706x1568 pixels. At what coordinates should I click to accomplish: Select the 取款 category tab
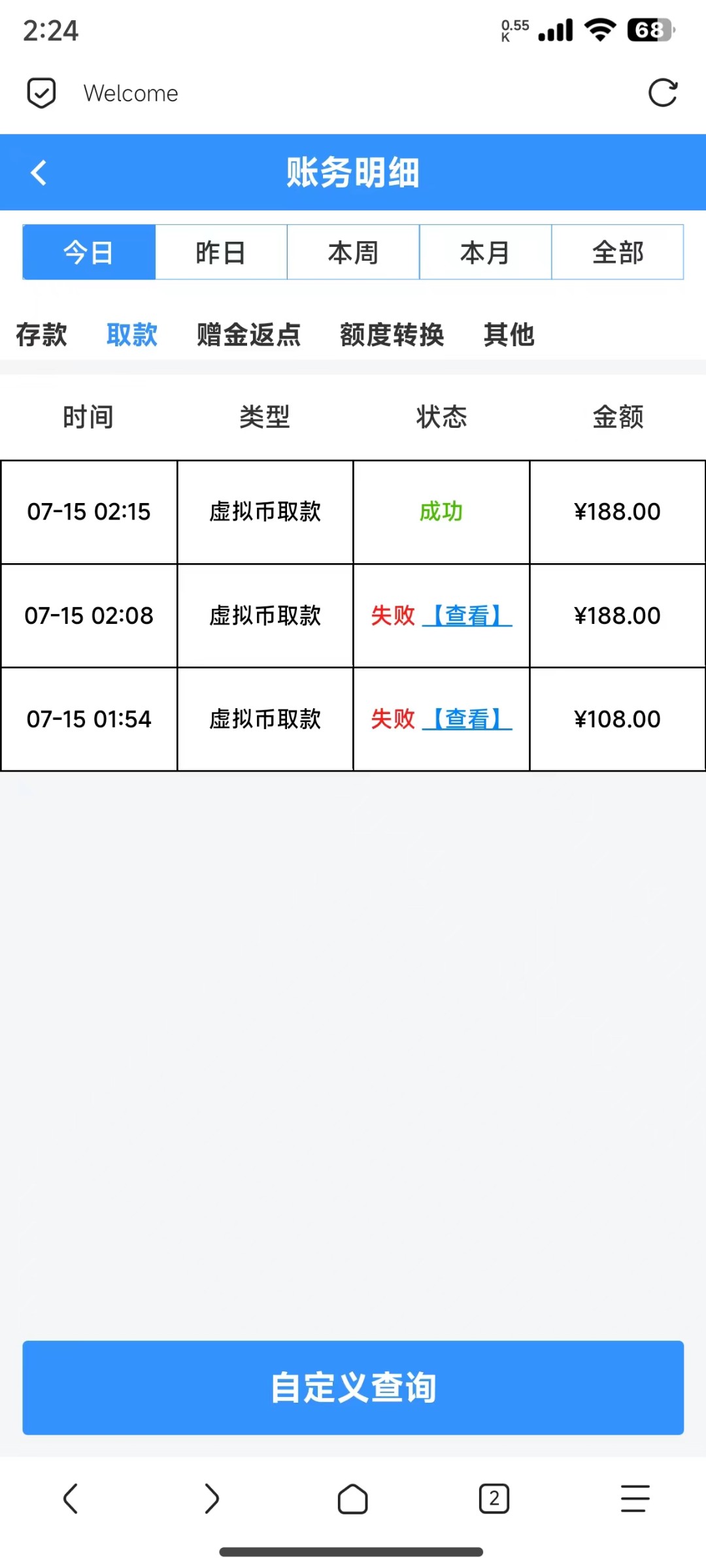[132, 335]
